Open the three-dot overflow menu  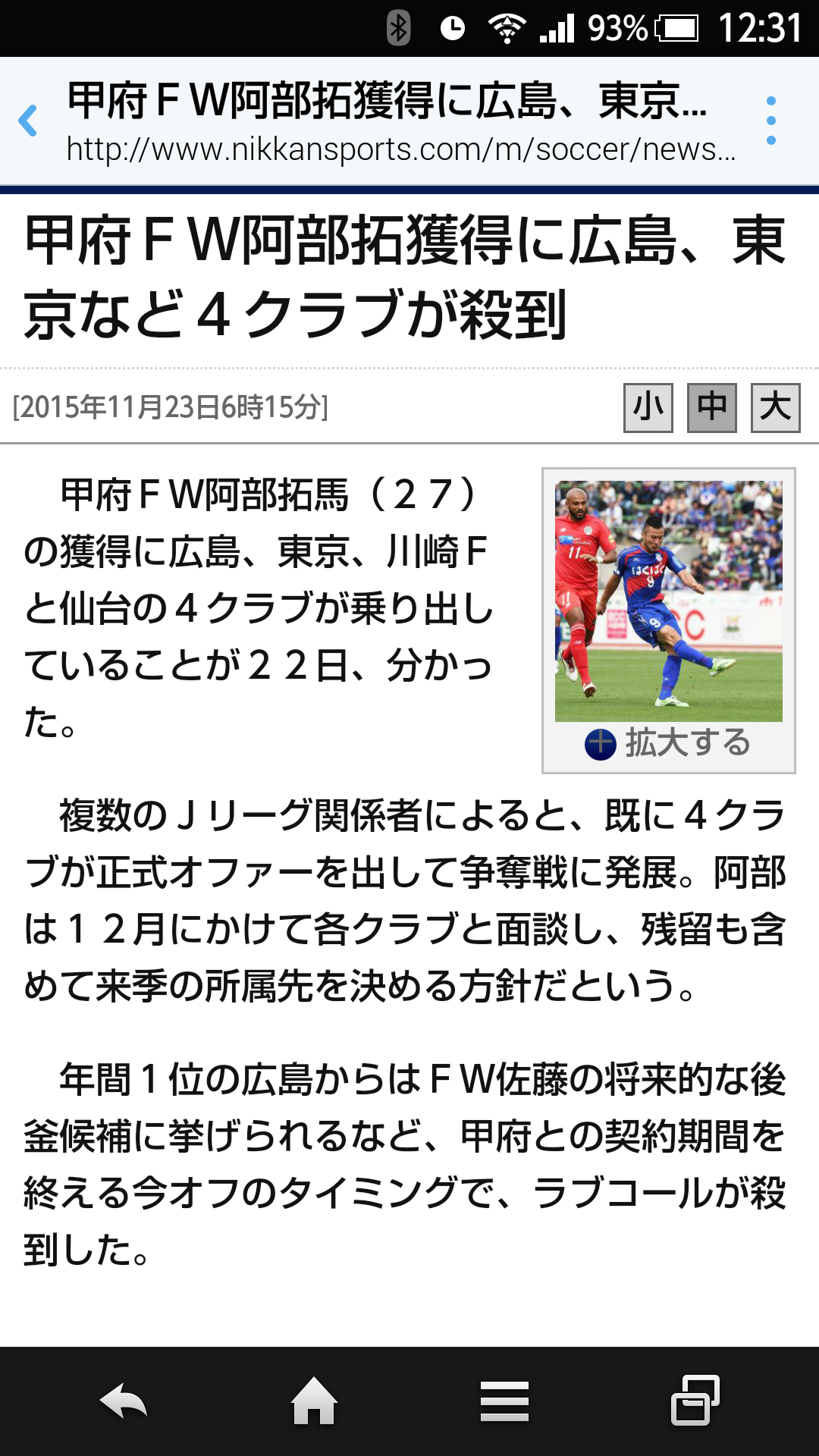point(770,121)
